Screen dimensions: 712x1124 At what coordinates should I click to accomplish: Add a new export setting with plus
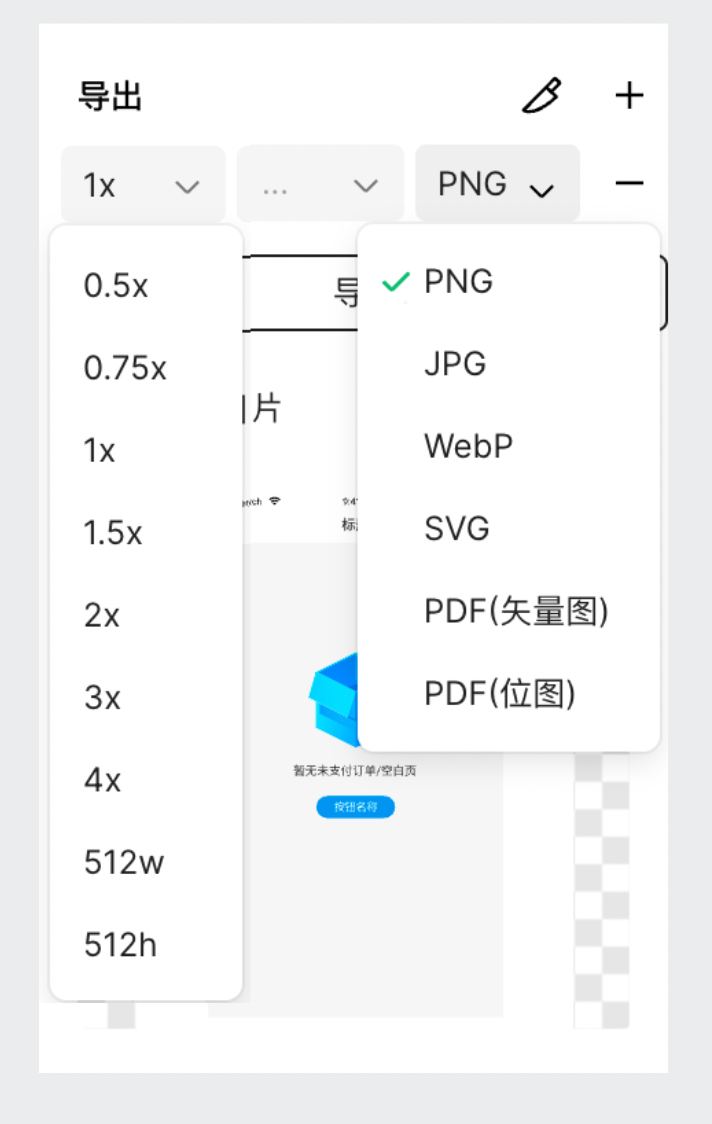point(629,96)
